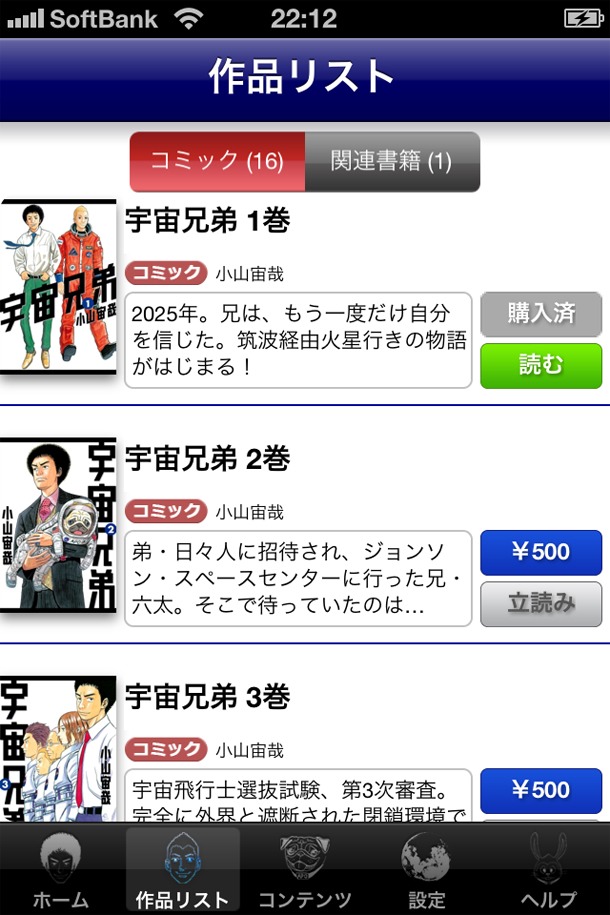Switch to the 関連書籍 (1) segment
610x915 pixels.
click(x=392, y=161)
